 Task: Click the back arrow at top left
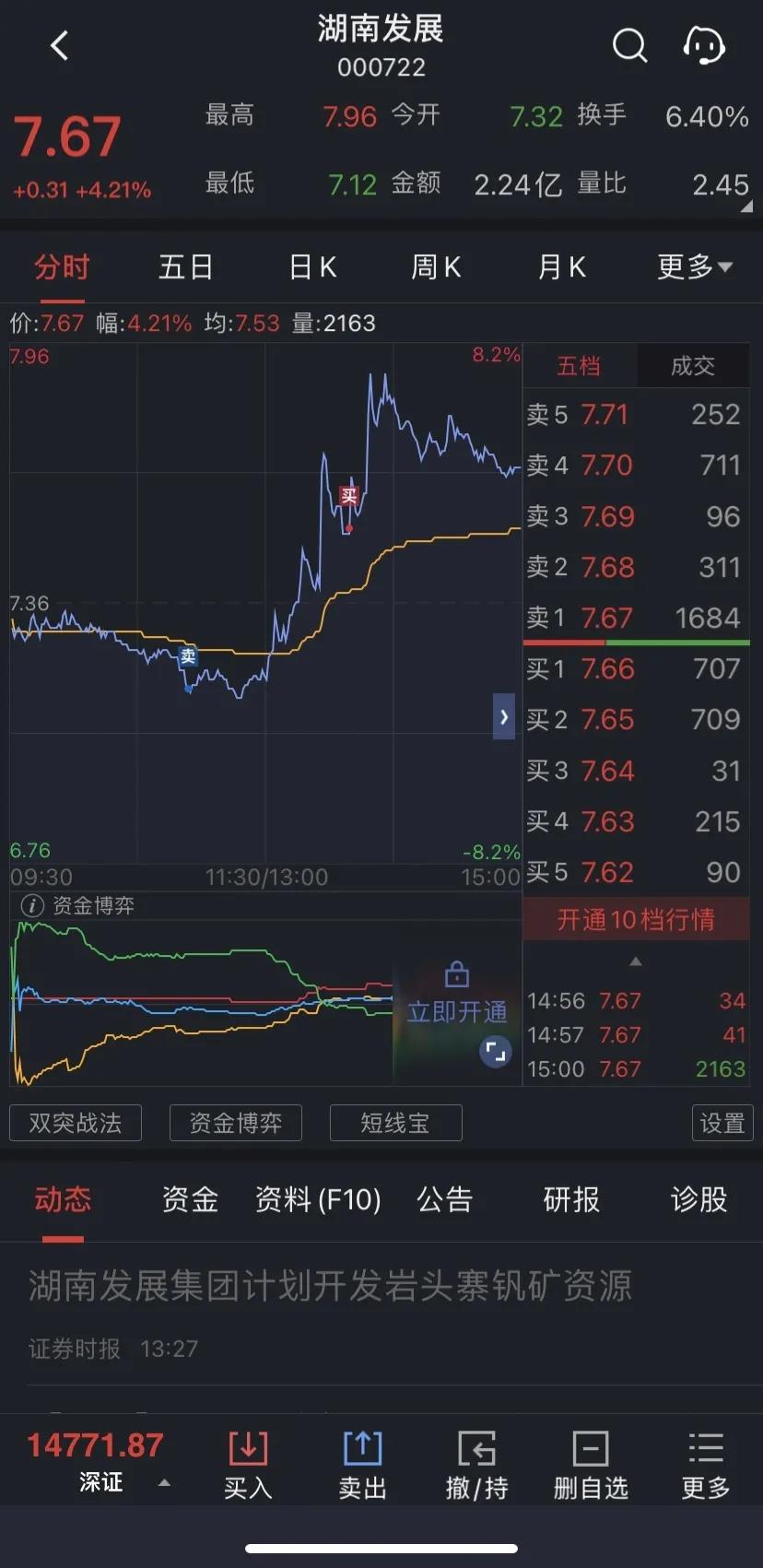[59, 45]
